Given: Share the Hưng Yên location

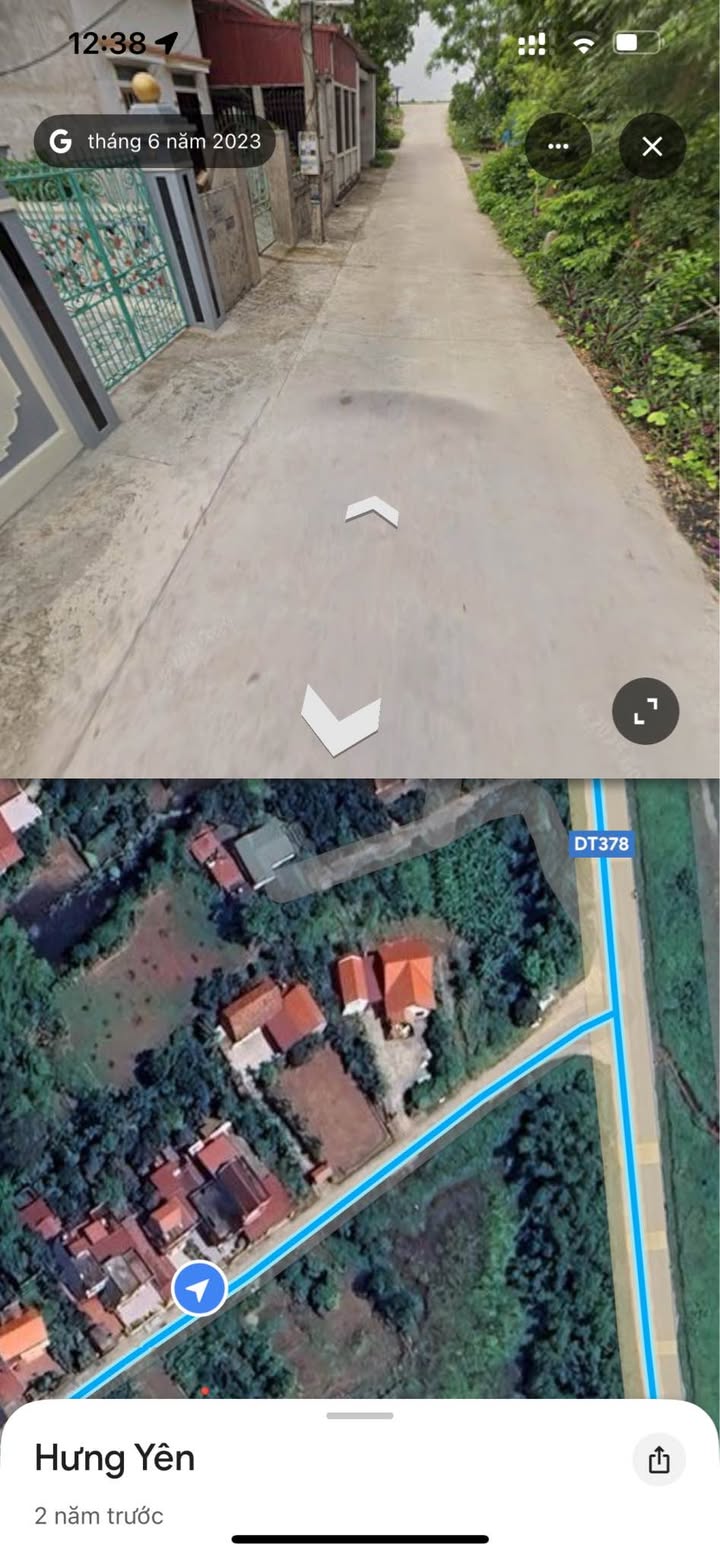Looking at the screenshot, I should tap(659, 1460).
